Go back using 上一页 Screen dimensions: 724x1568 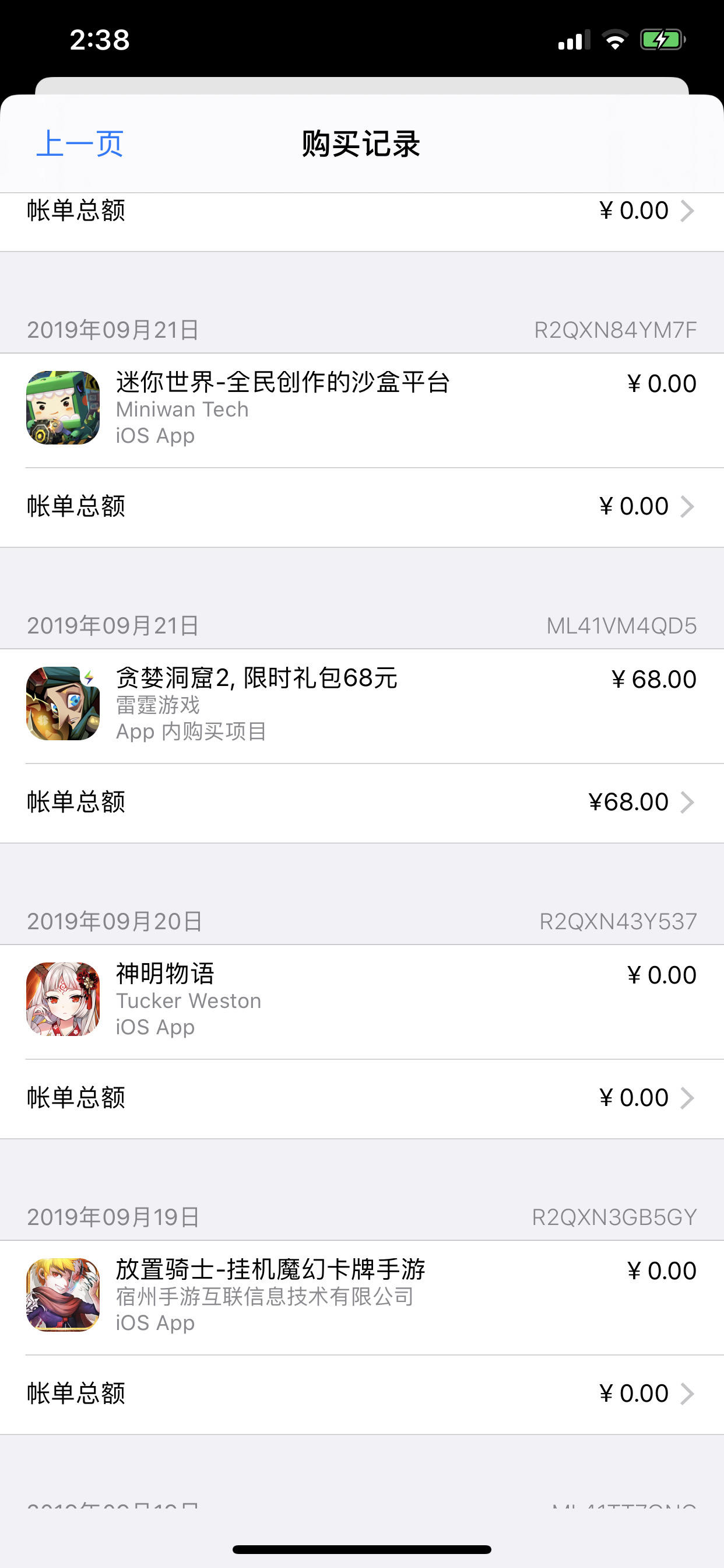click(80, 144)
